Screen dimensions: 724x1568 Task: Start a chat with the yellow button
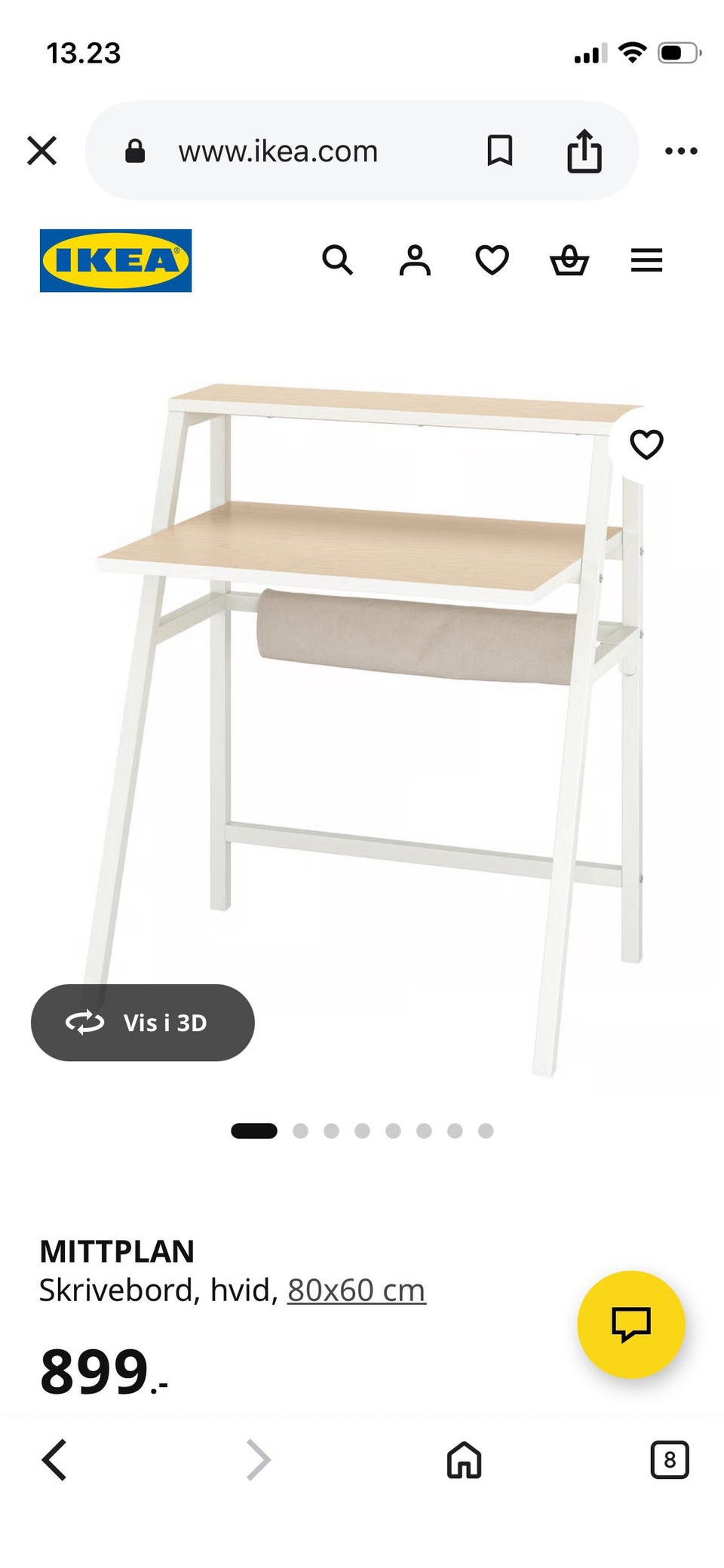click(631, 1324)
